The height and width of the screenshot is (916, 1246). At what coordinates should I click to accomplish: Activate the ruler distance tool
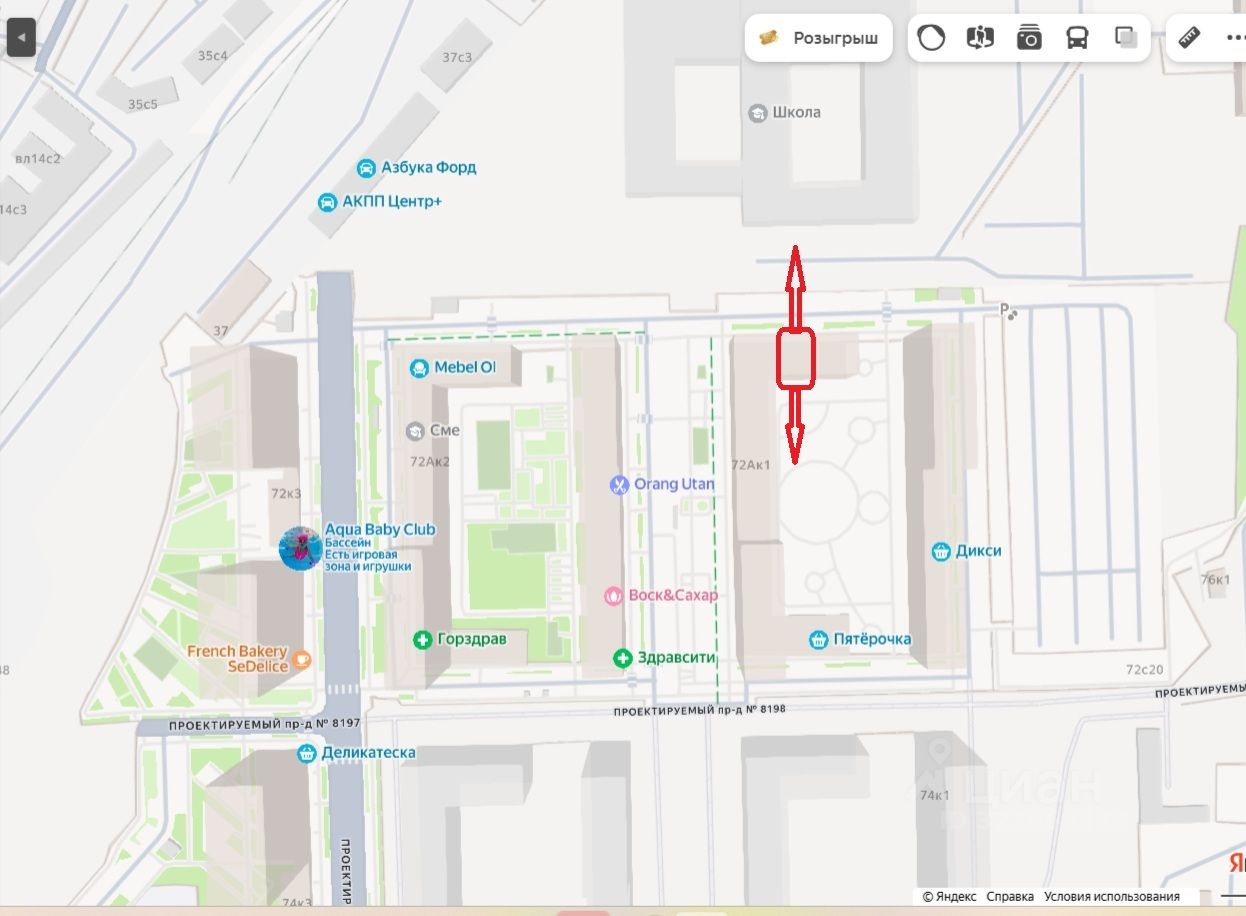1189,38
